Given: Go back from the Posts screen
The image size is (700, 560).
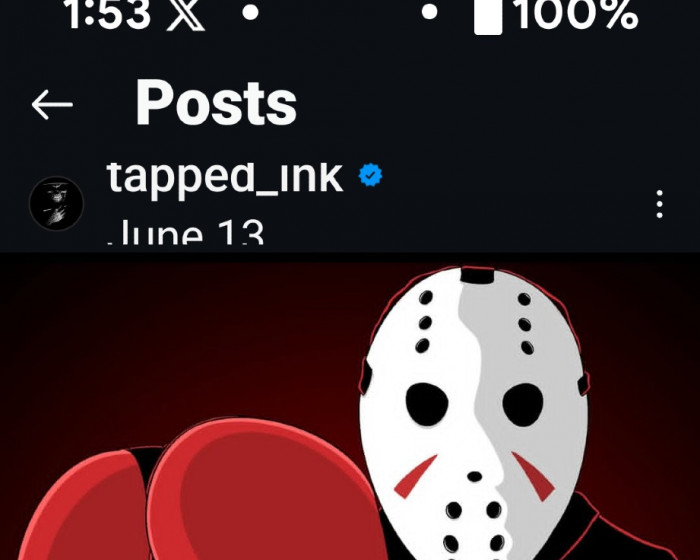Looking at the screenshot, I should (x=52, y=104).
